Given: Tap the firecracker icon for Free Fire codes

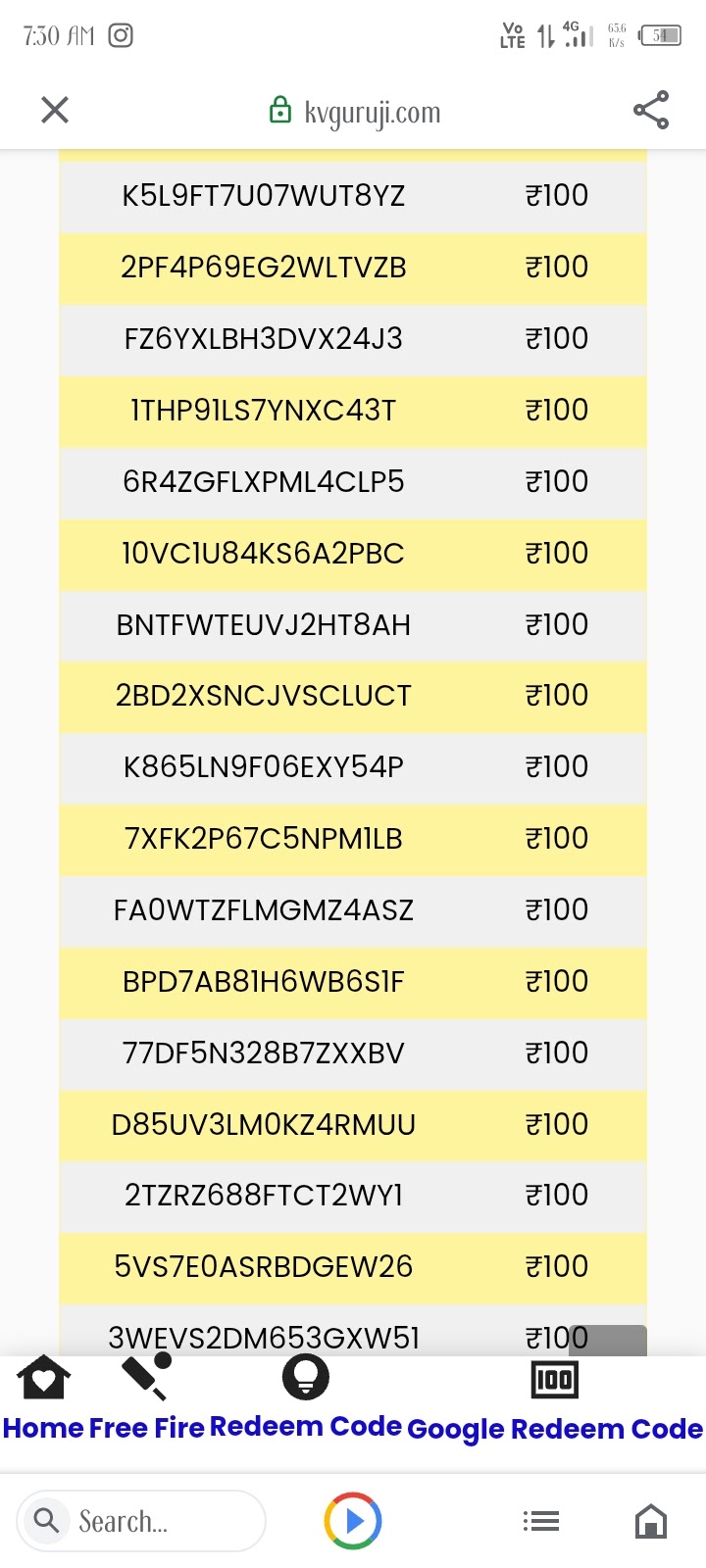Looking at the screenshot, I should 147,1377.
